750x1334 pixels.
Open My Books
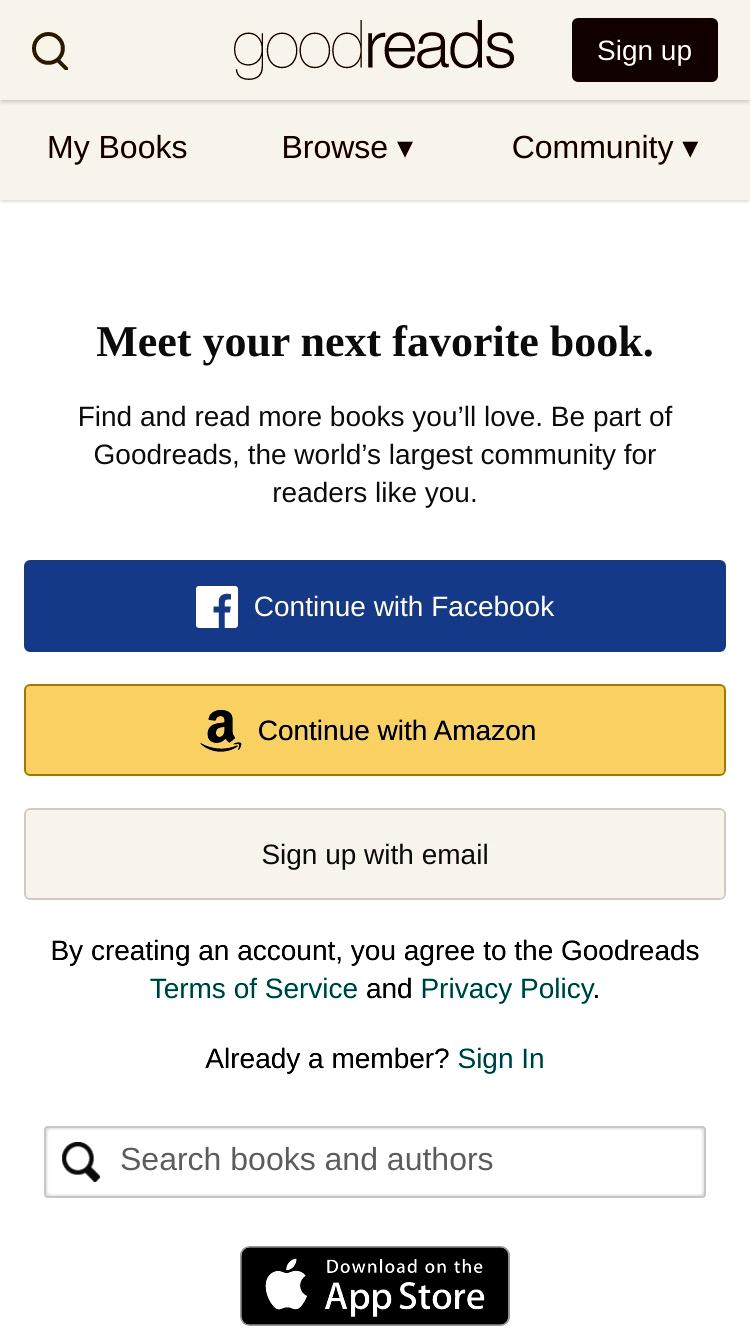pyautogui.click(x=117, y=148)
